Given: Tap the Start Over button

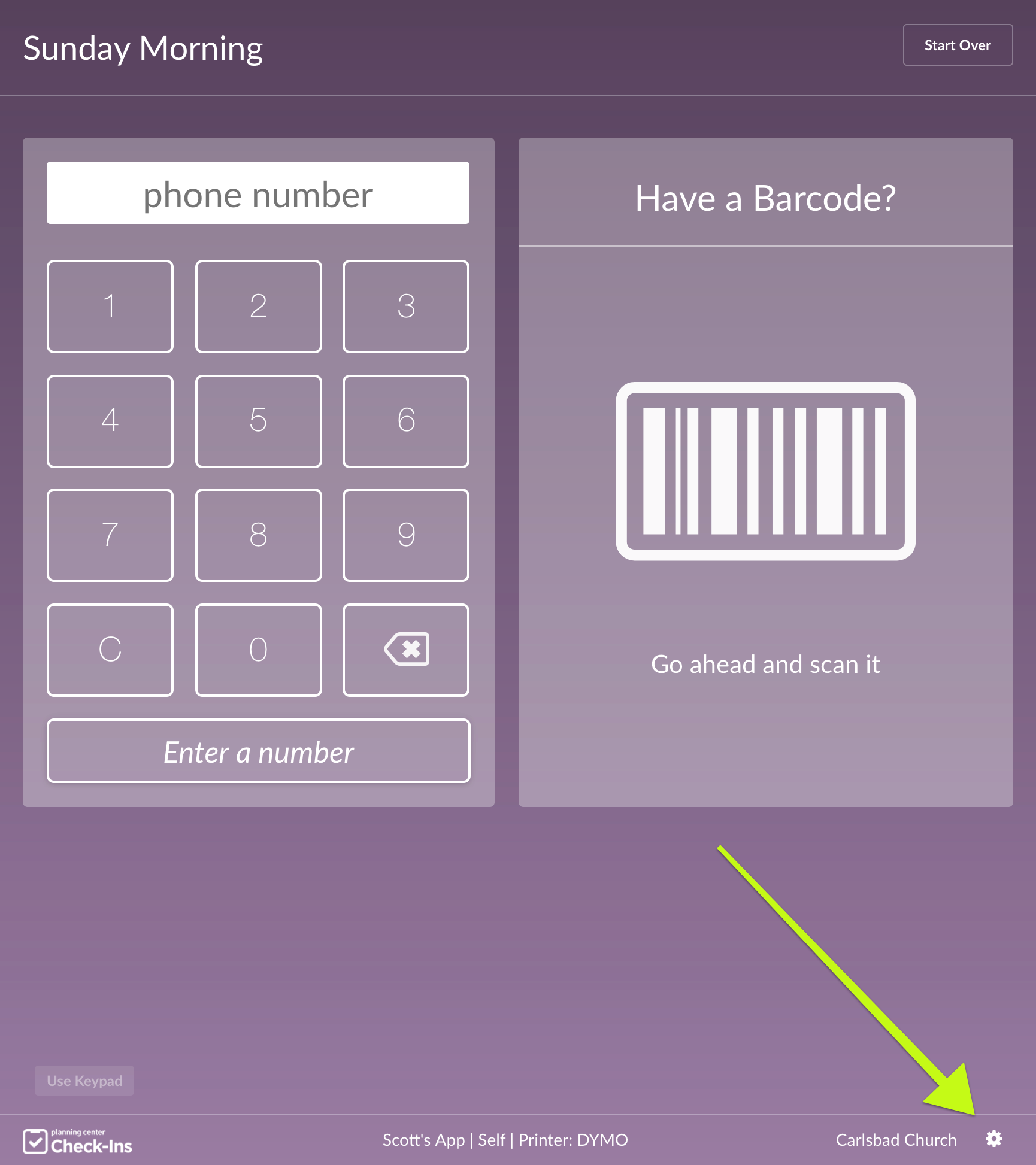Looking at the screenshot, I should pos(958,45).
